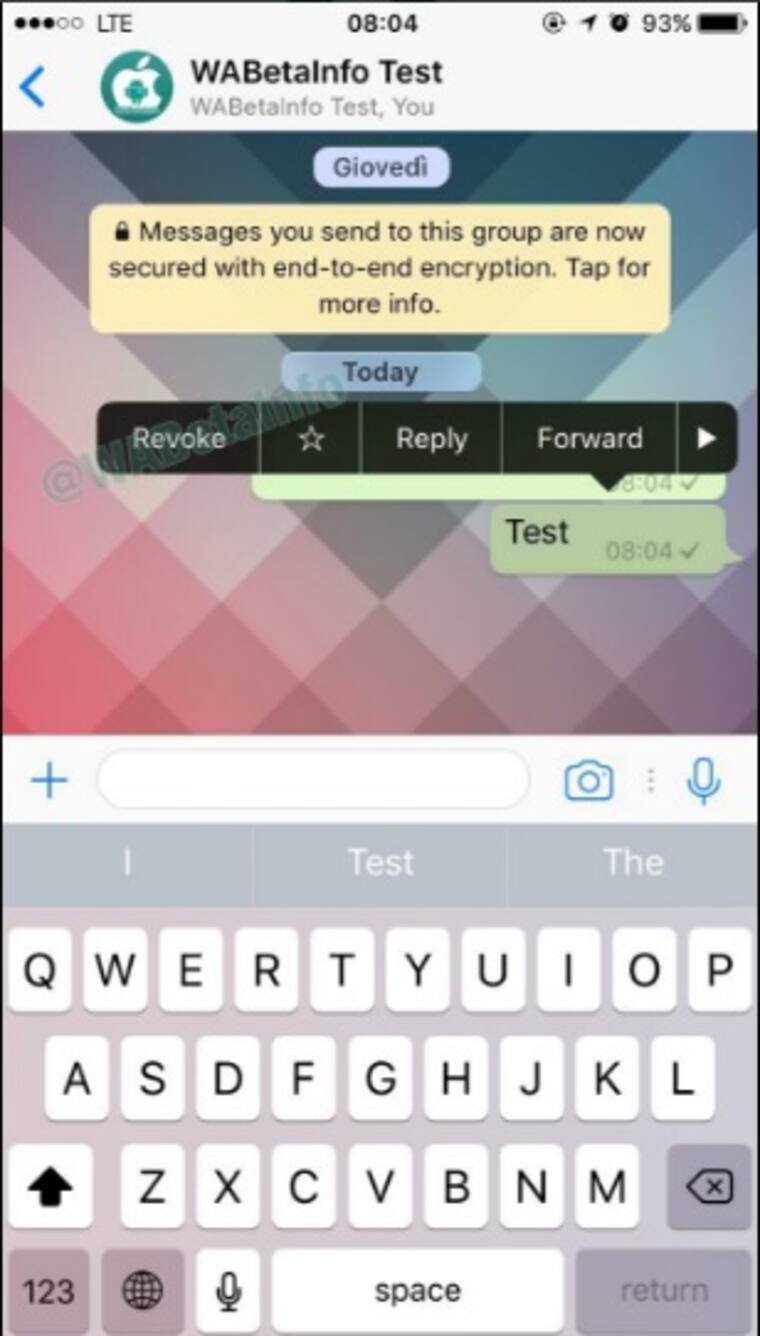
Task: Open the camera to send a photo
Action: (589, 780)
